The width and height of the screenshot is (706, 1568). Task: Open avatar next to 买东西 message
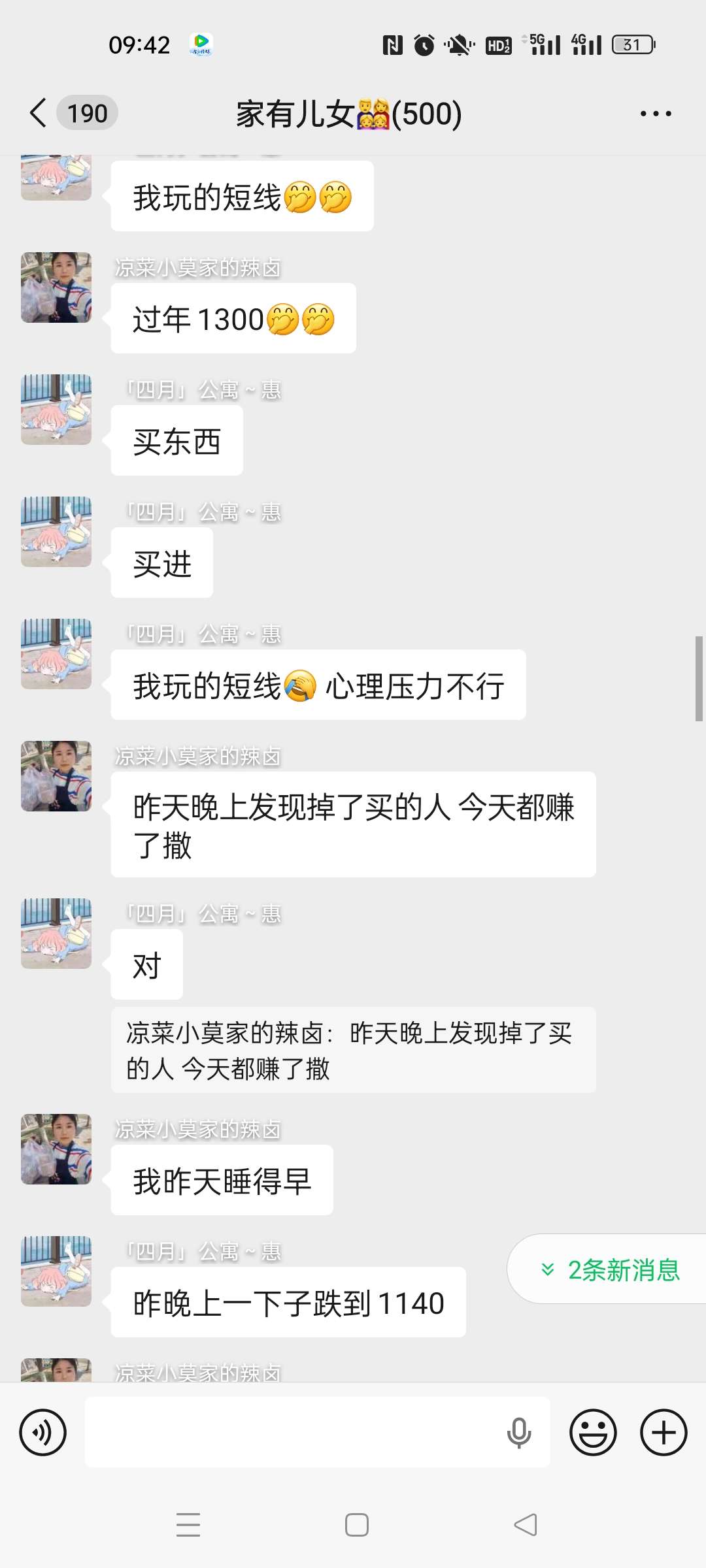[56, 410]
